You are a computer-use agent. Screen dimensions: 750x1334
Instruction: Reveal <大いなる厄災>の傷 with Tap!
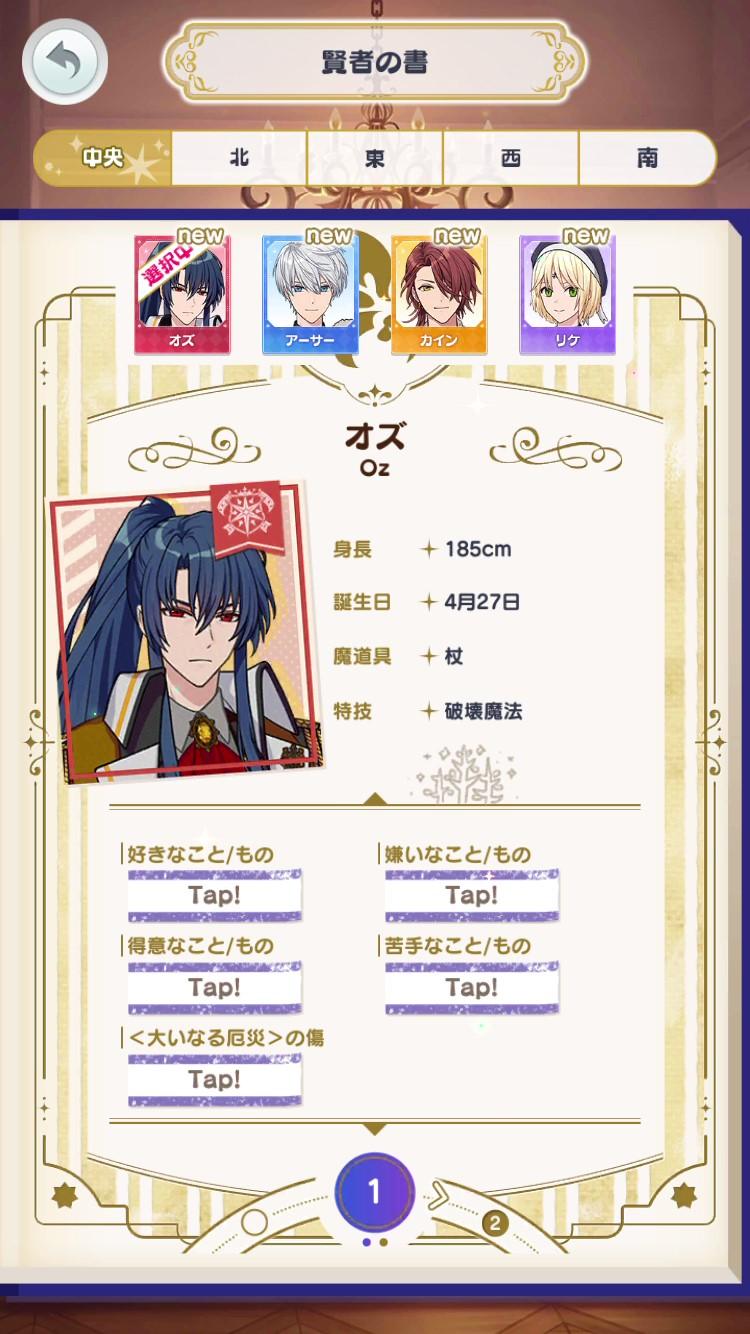[x=214, y=1079]
